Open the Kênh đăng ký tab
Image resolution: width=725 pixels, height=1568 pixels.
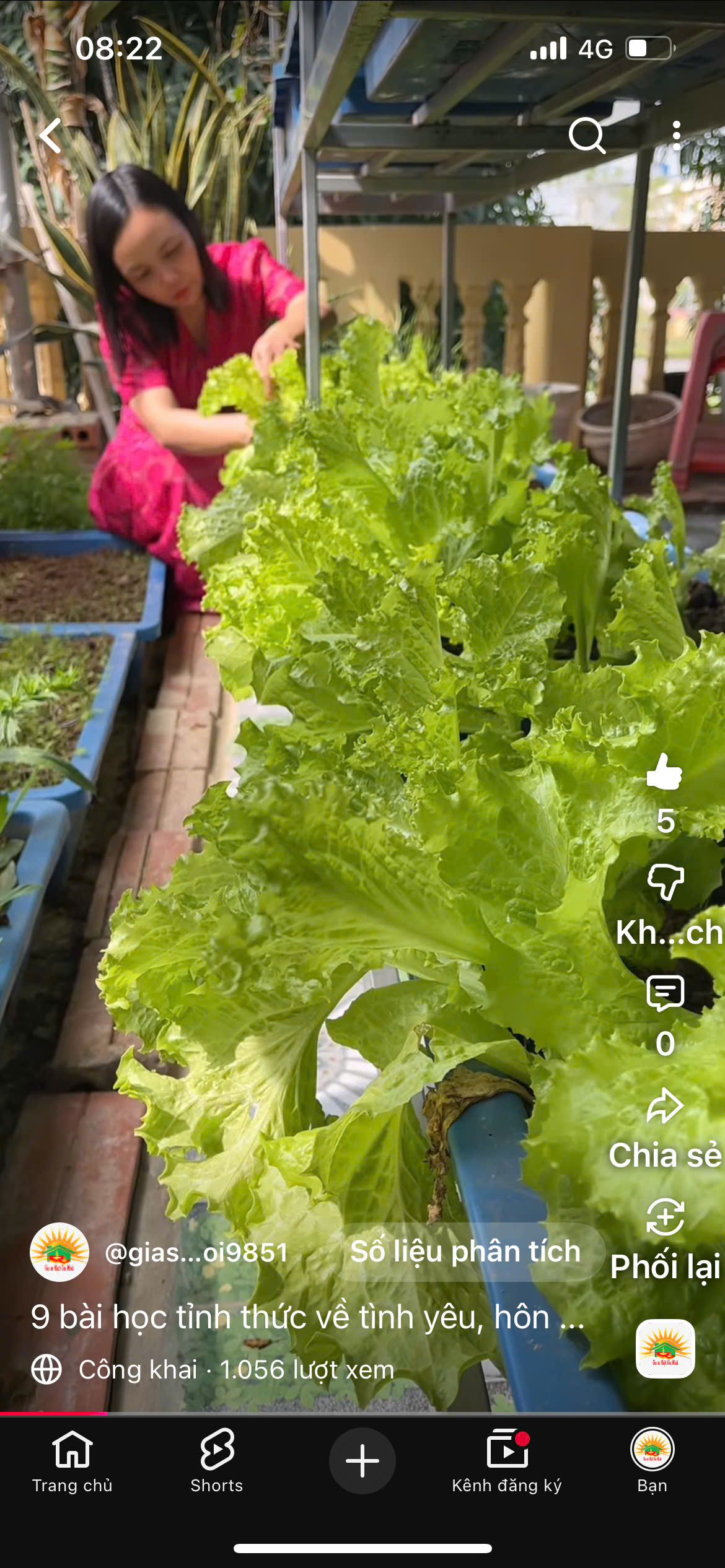point(507,1460)
